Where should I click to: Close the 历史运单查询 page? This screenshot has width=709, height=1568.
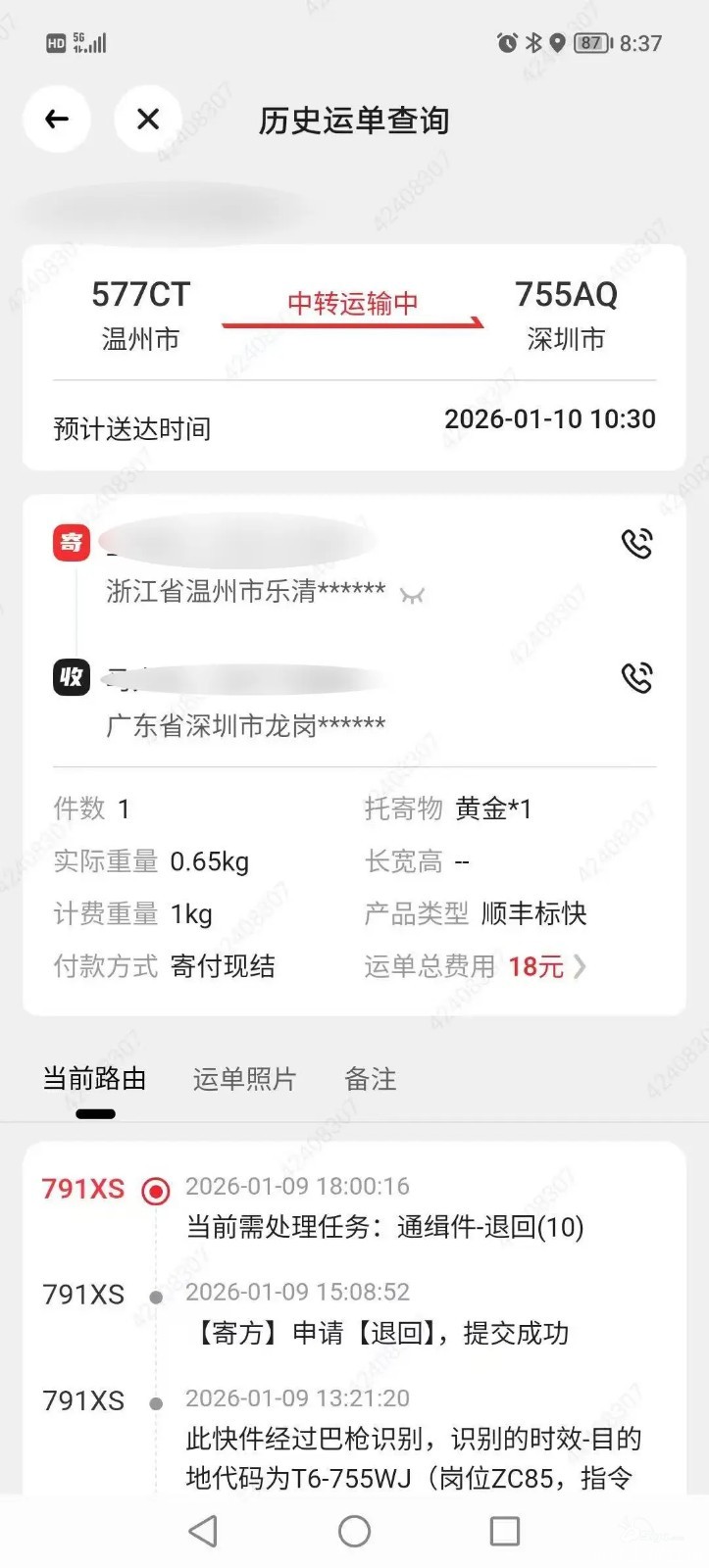point(148,120)
